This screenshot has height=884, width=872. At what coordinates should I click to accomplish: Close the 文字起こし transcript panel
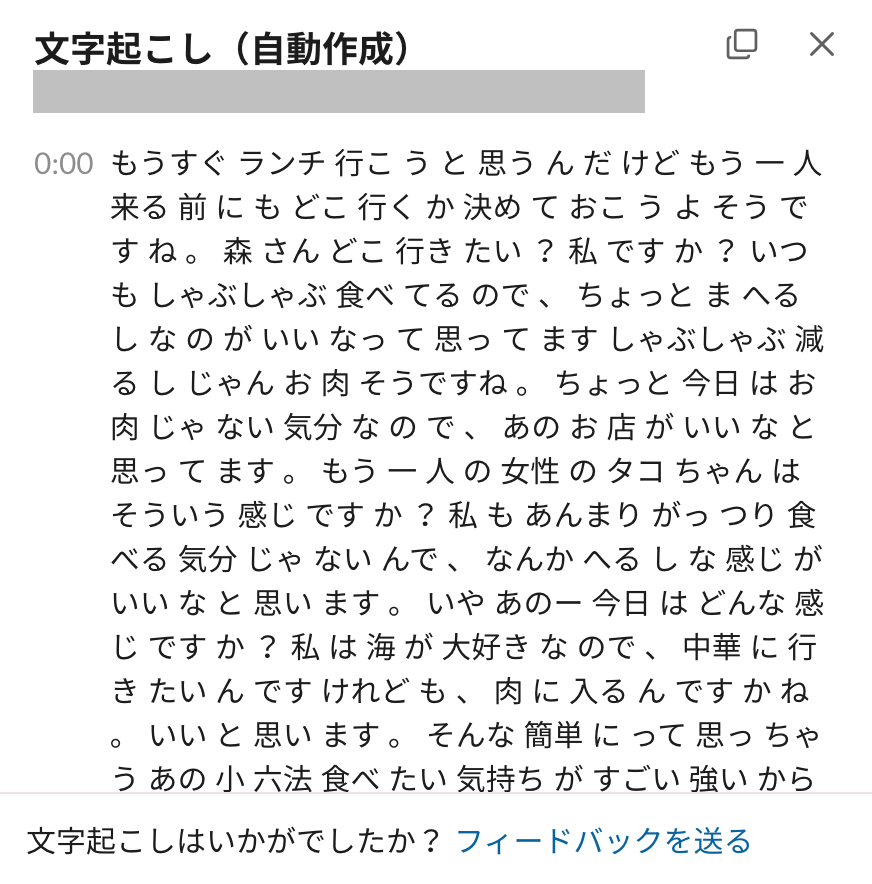pyautogui.click(x=822, y=44)
